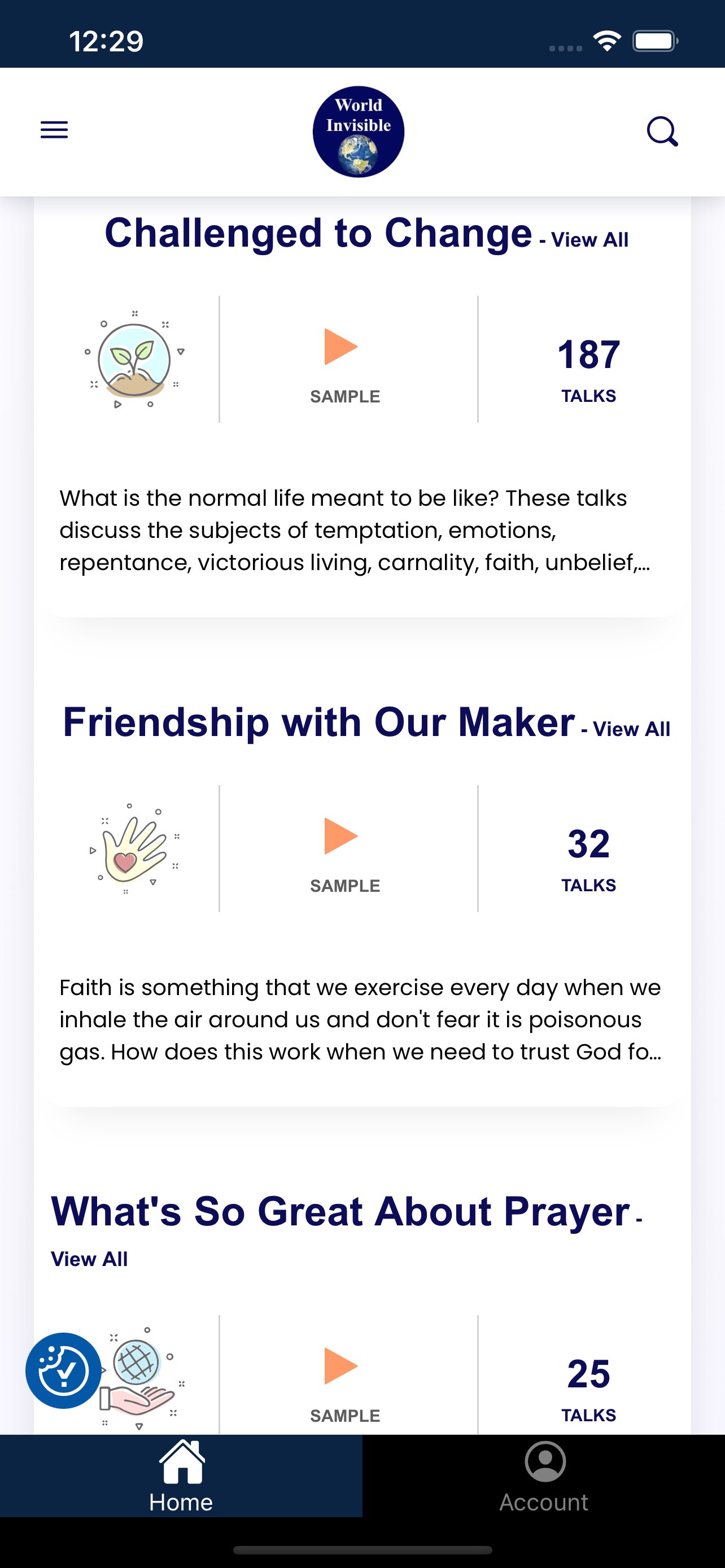Tap the hand-with-heart icon for Friendship with Our Maker
This screenshot has height=1568, width=725.
135,848
